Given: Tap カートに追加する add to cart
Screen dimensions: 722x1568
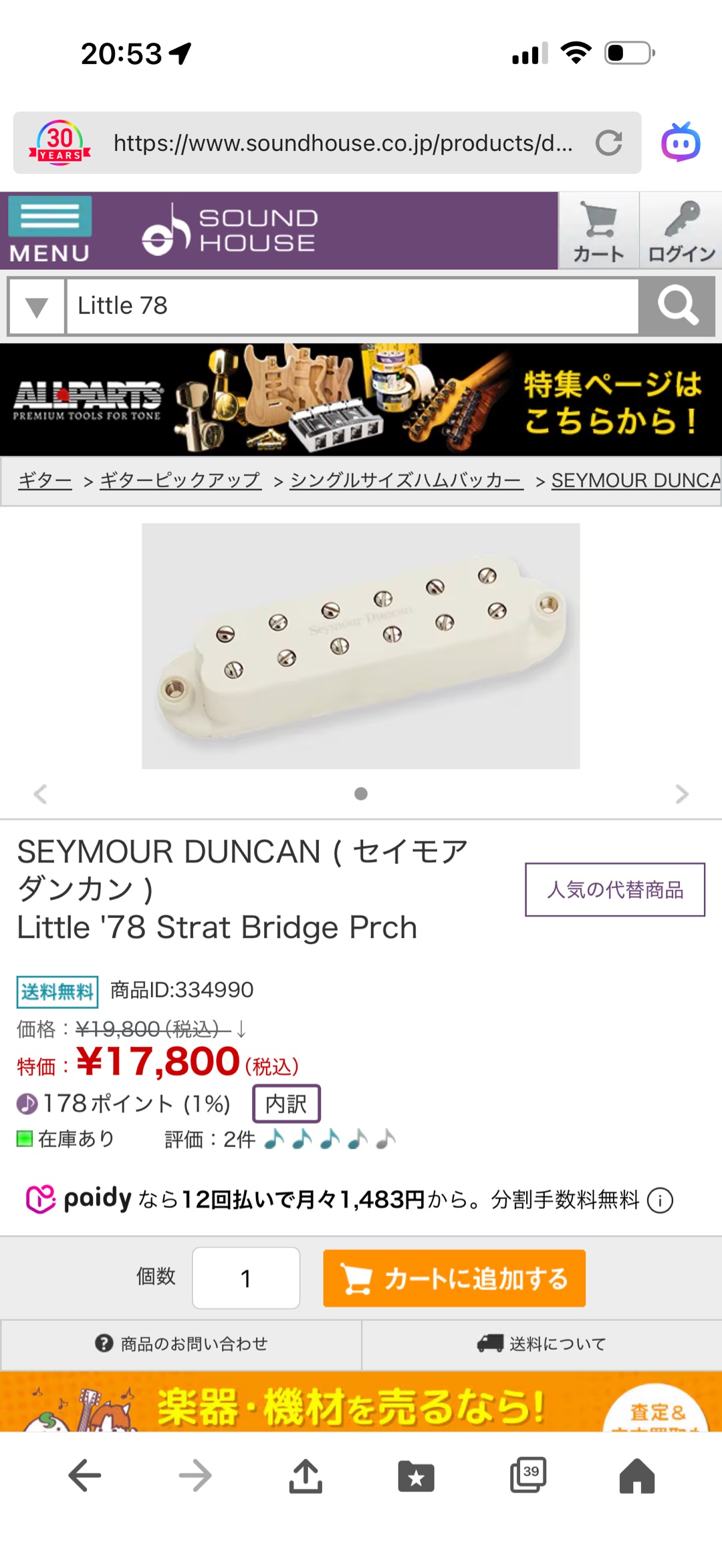Looking at the screenshot, I should tap(454, 1278).
